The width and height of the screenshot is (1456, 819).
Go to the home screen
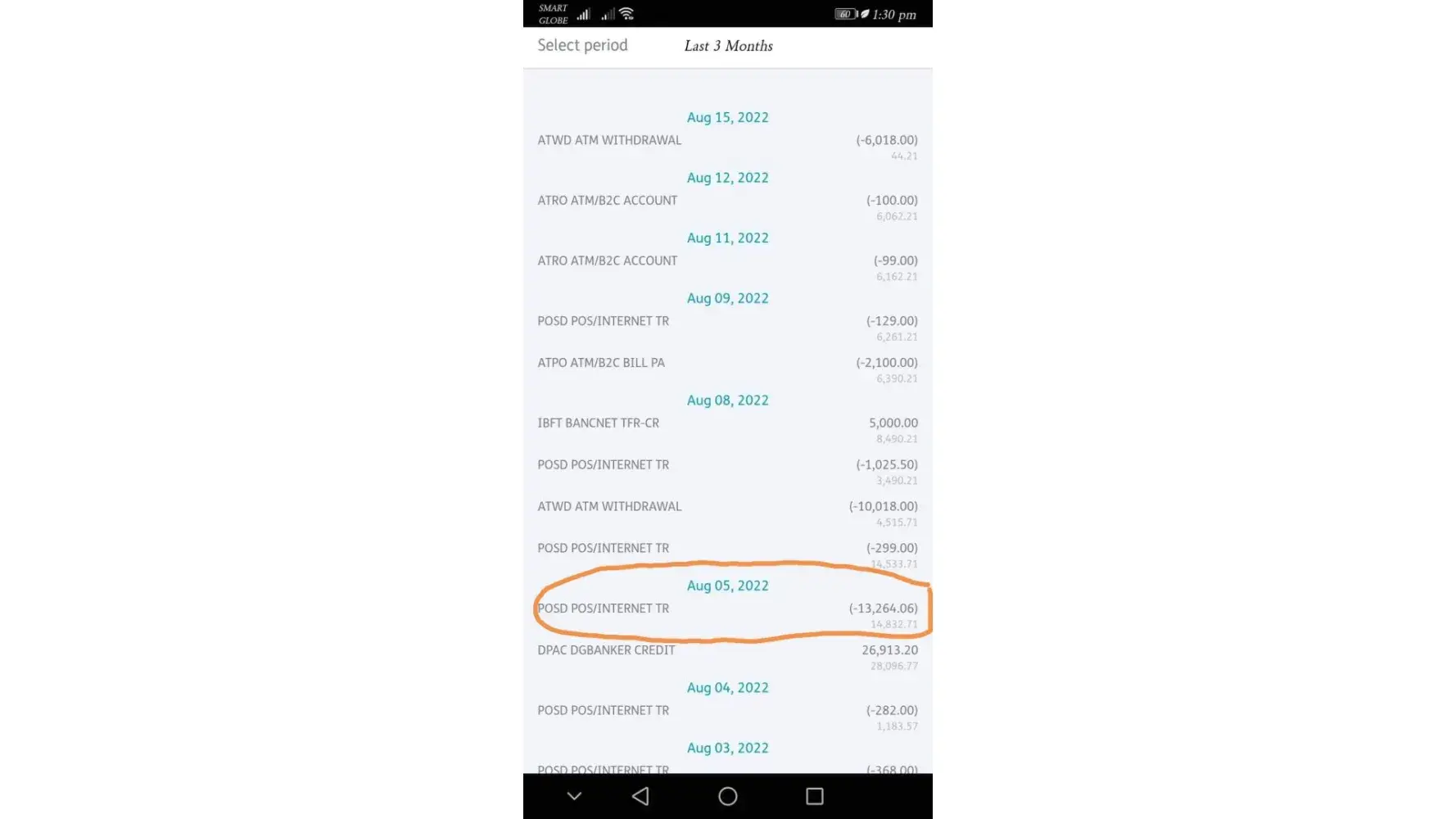[727, 796]
